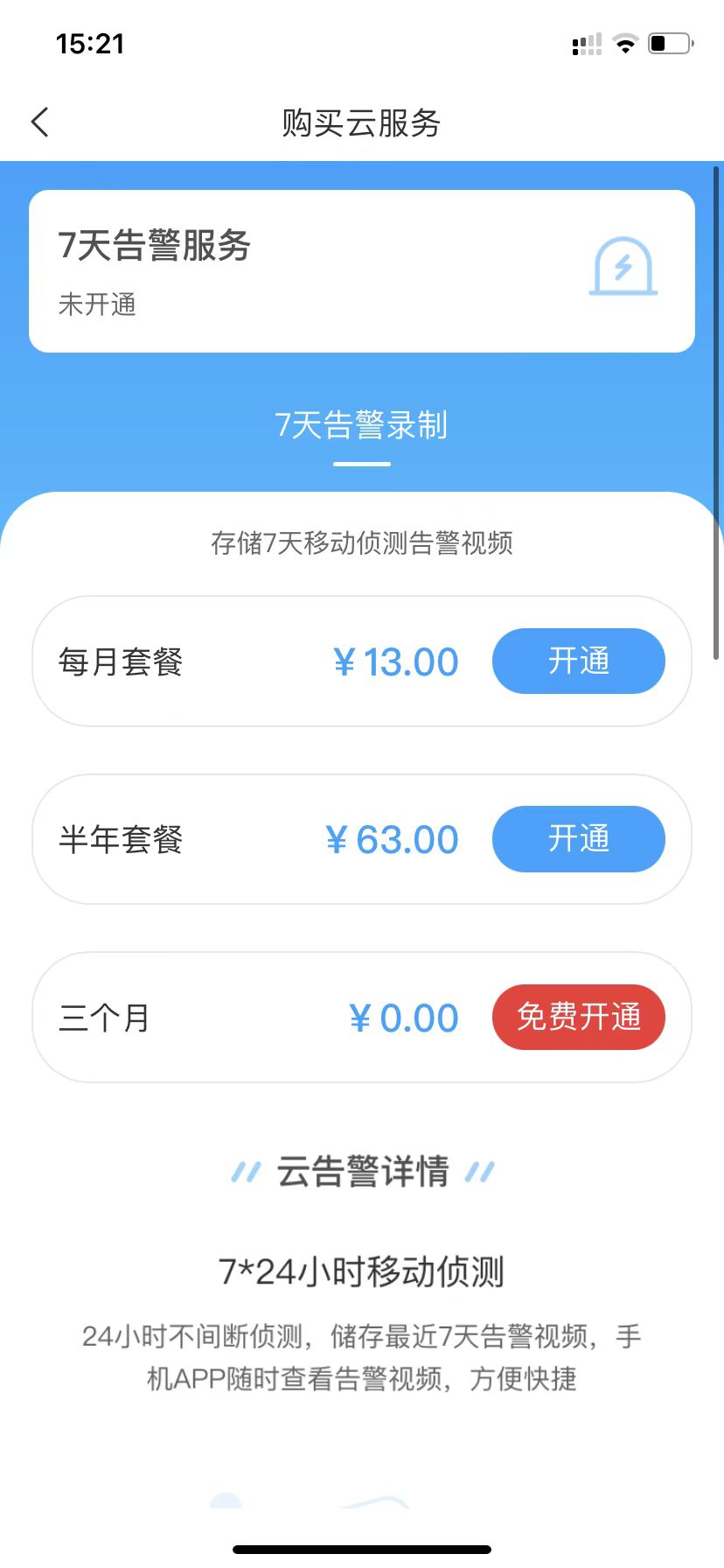This screenshot has width=724, height=1568.
Task: Tap 开通 for 半年套餐 ¥63.00
Action: tap(578, 838)
